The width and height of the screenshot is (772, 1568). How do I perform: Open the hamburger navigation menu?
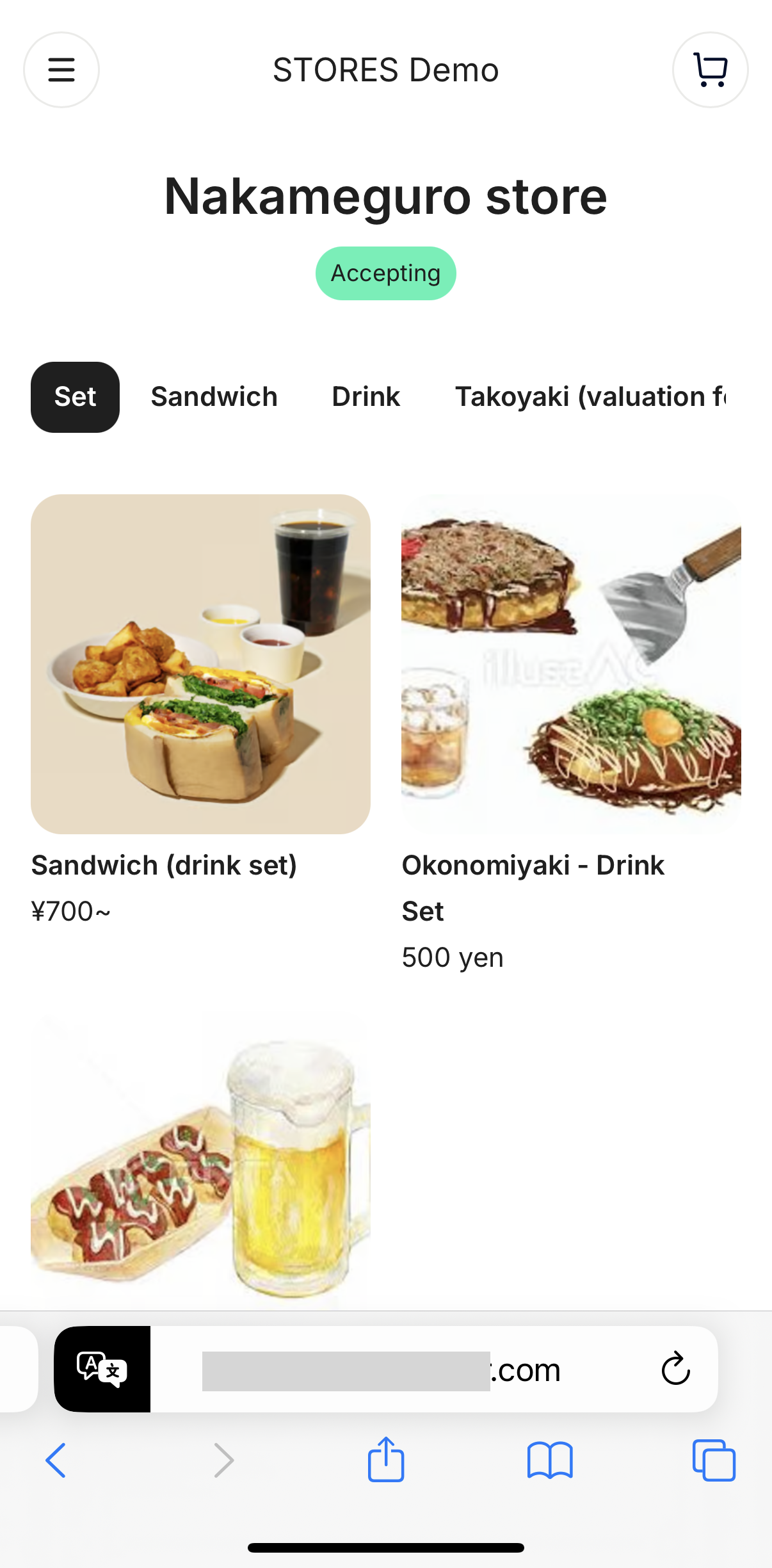click(x=61, y=69)
